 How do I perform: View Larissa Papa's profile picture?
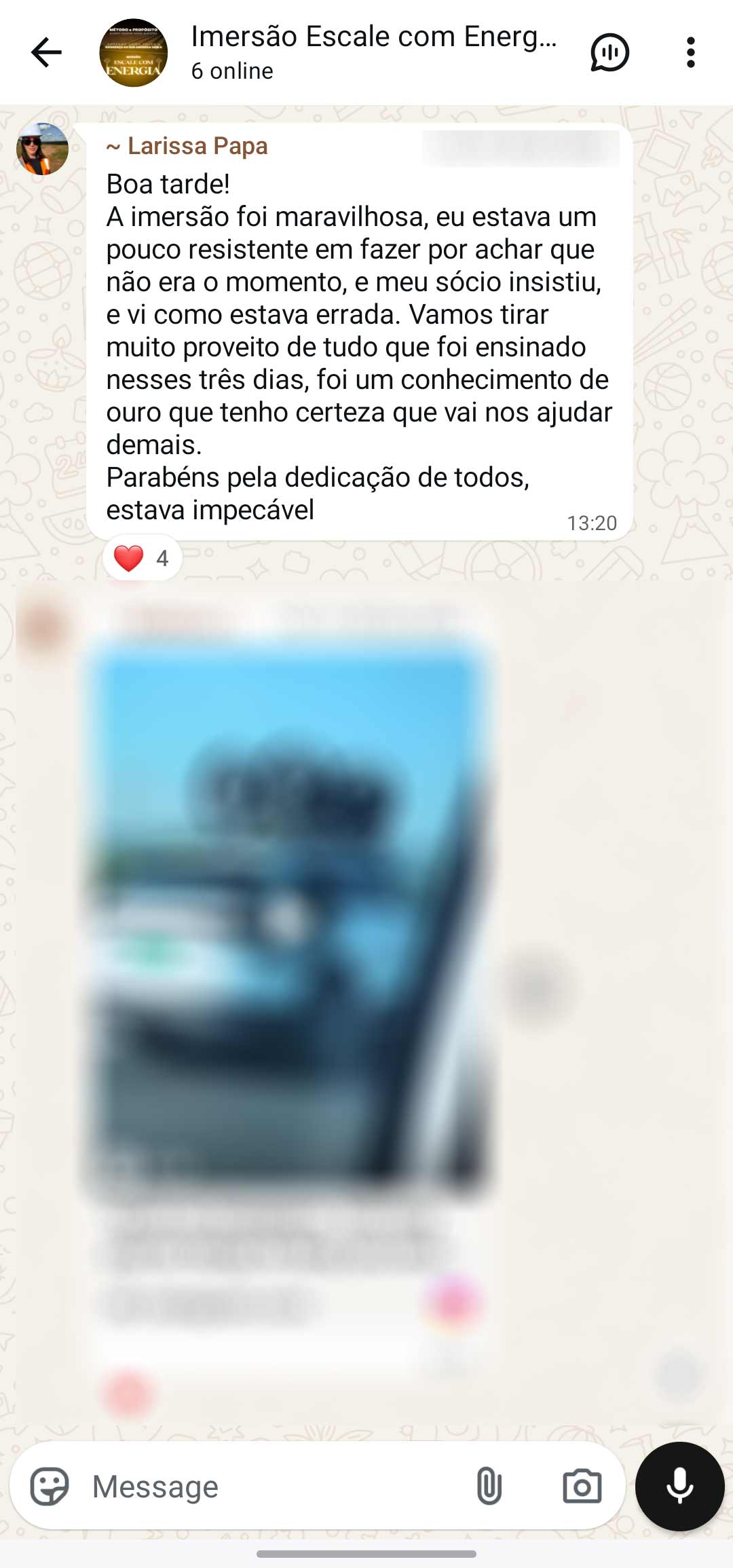42,149
